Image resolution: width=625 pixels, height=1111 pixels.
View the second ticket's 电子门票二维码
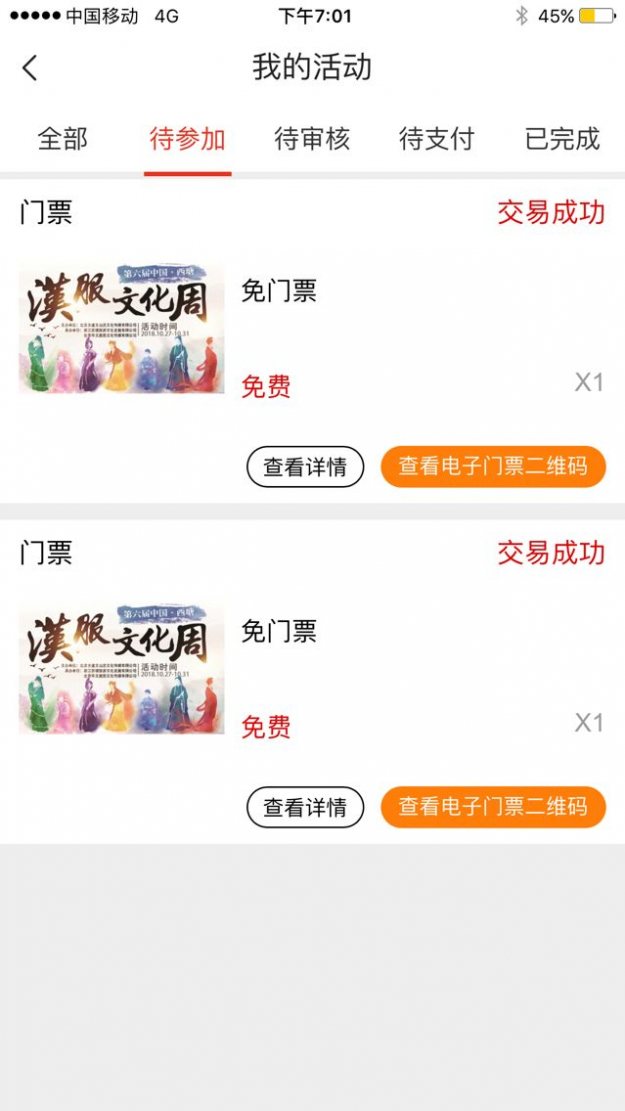point(493,807)
